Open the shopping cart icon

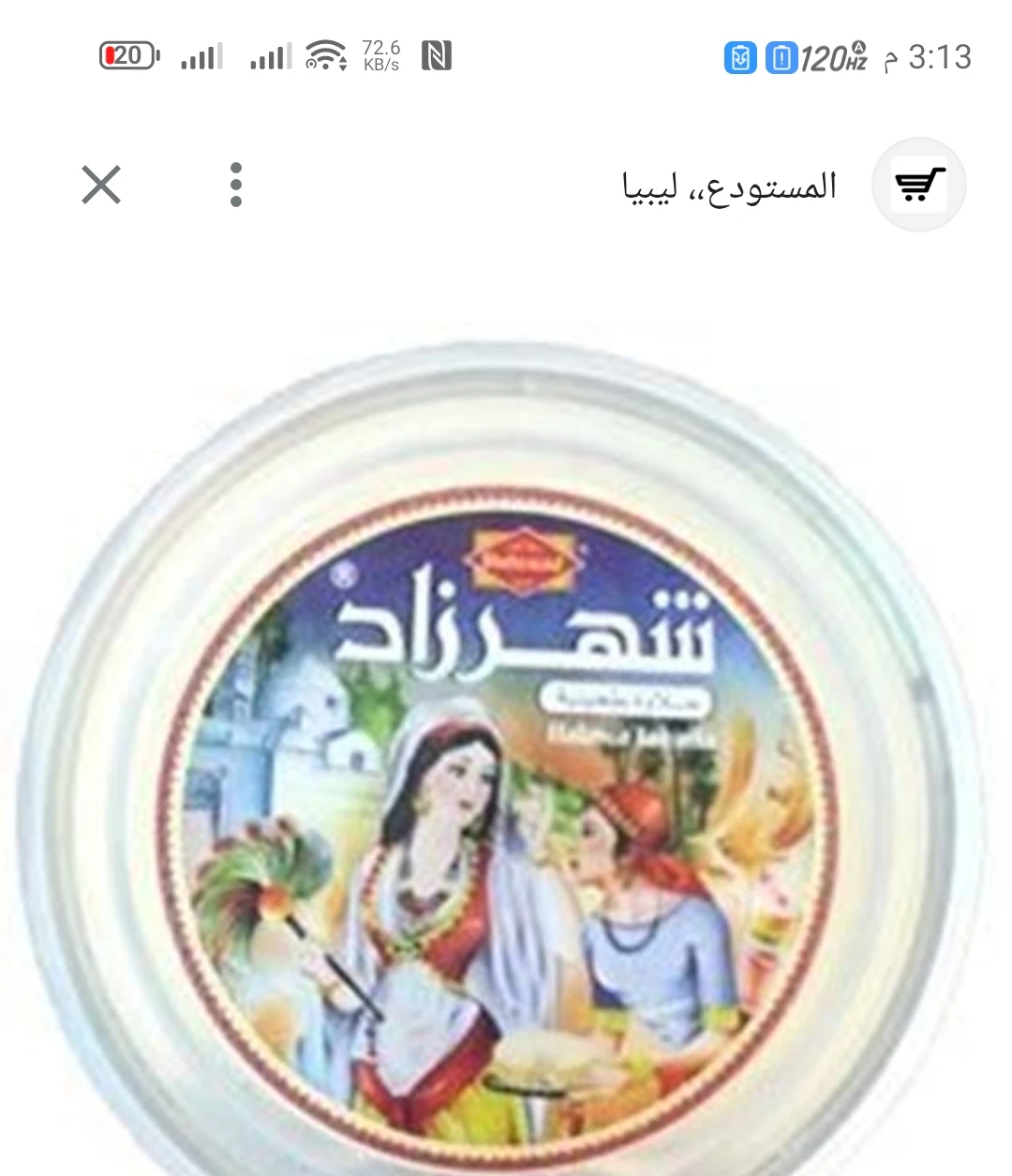(x=918, y=185)
